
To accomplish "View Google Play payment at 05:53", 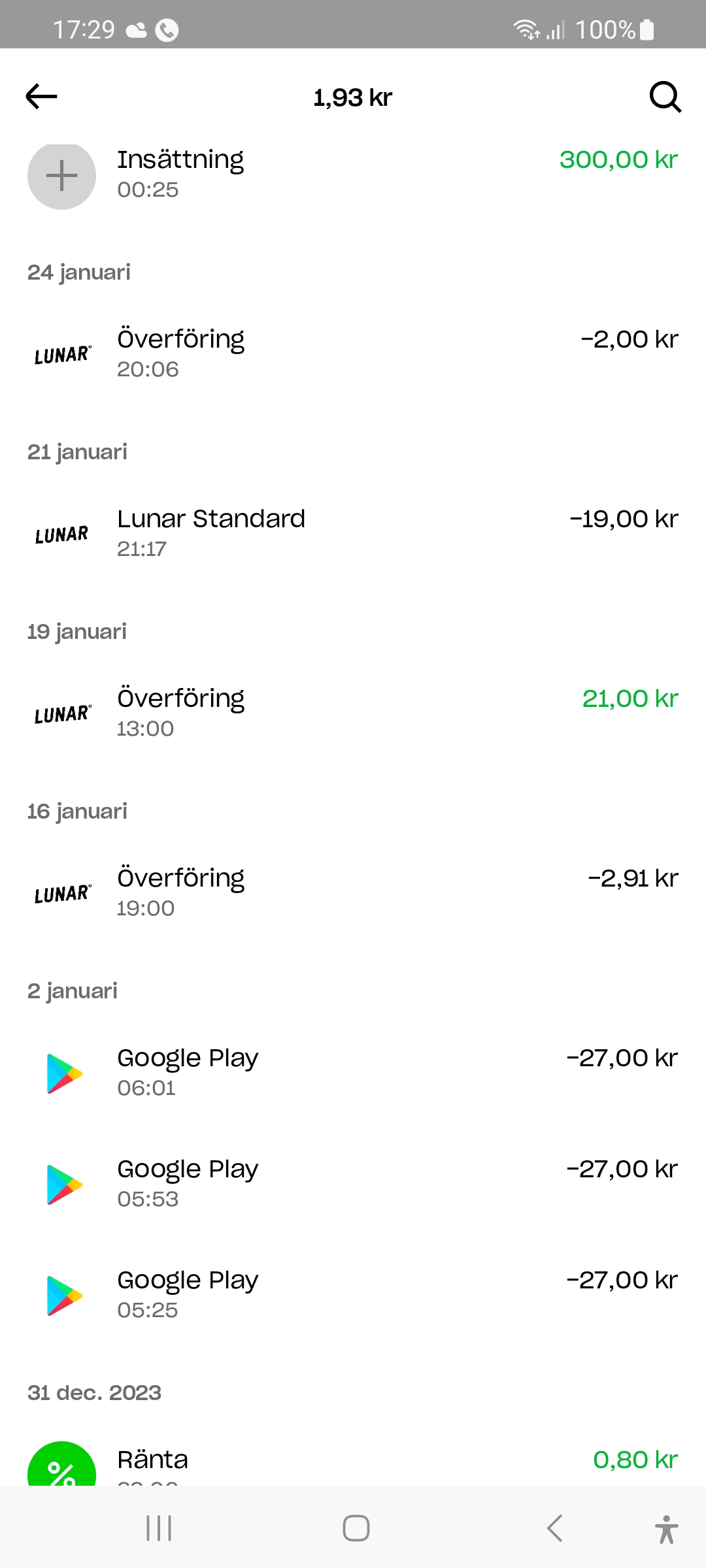I will pos(353,1184).
